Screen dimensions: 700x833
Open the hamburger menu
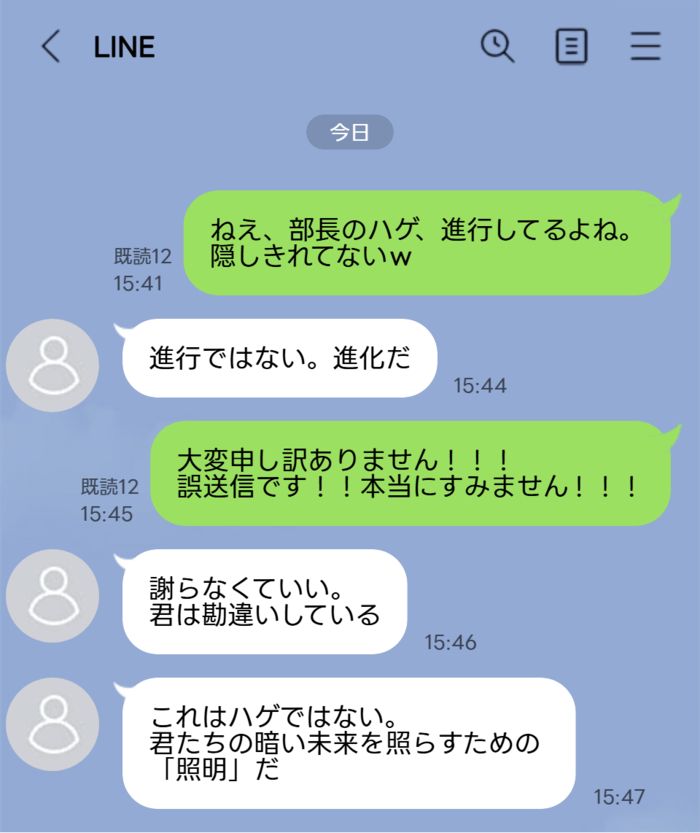[x=645, y=47]
